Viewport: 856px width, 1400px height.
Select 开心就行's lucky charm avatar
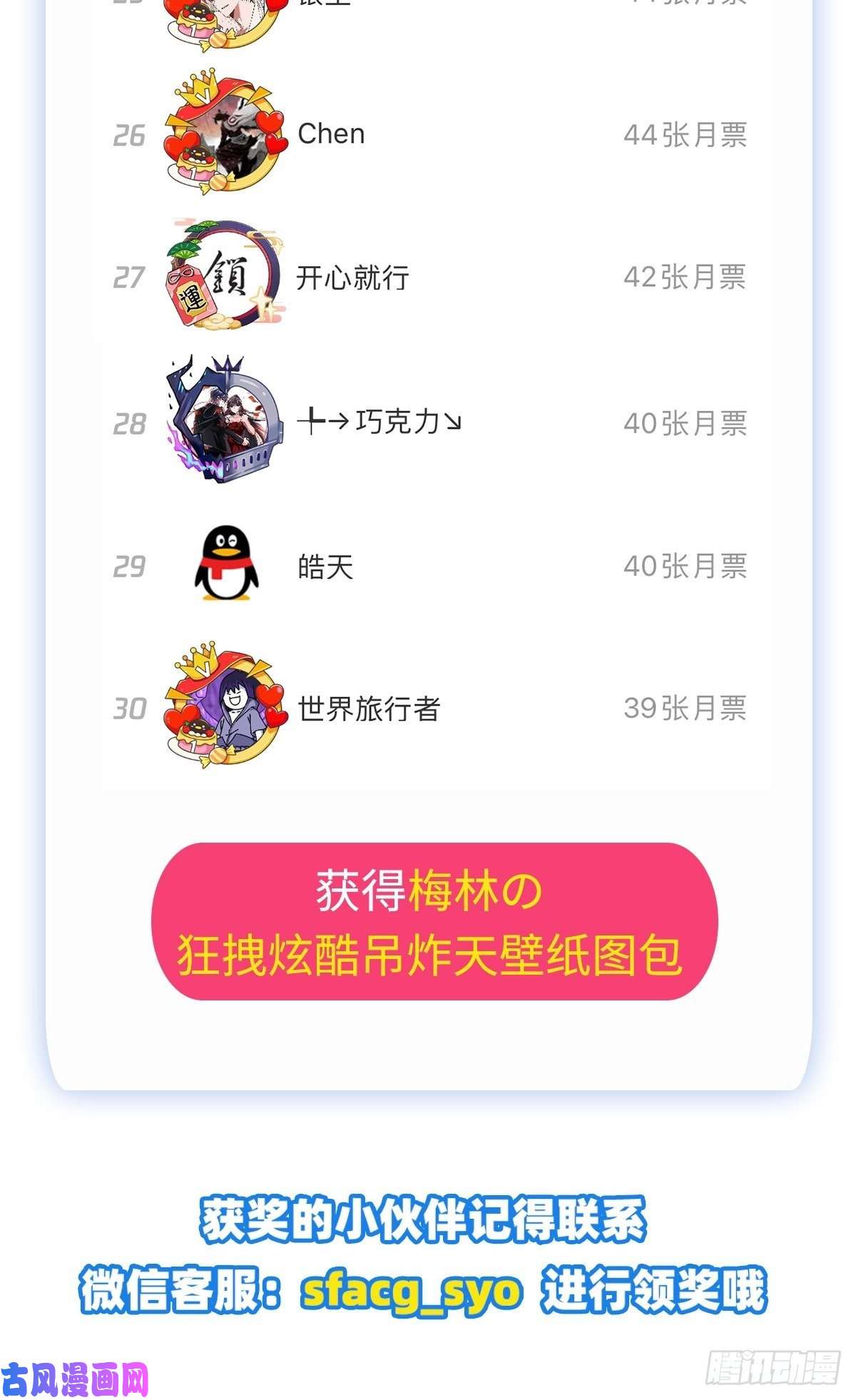tap(225, 278)
